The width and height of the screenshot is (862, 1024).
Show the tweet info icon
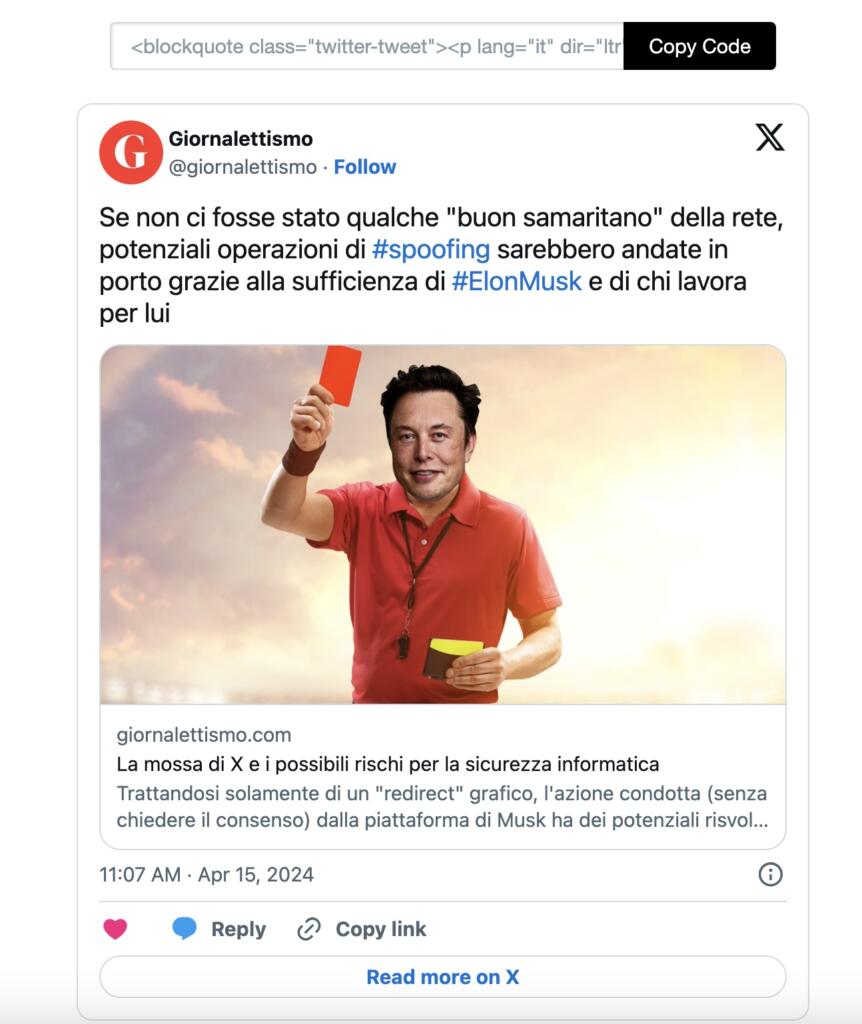(770, 875)
